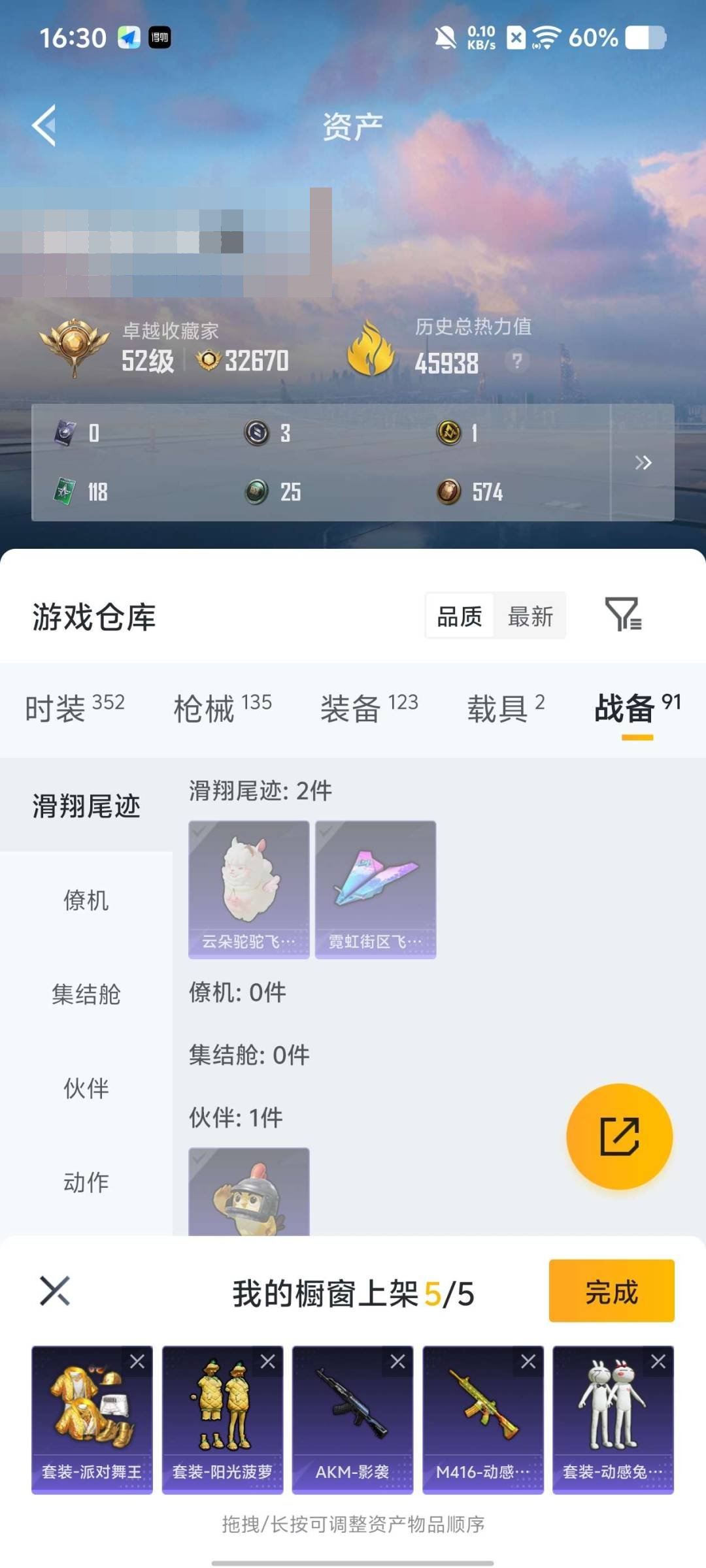
Task: Tap the orange share button on warehouse
Action: point(619,1136)
